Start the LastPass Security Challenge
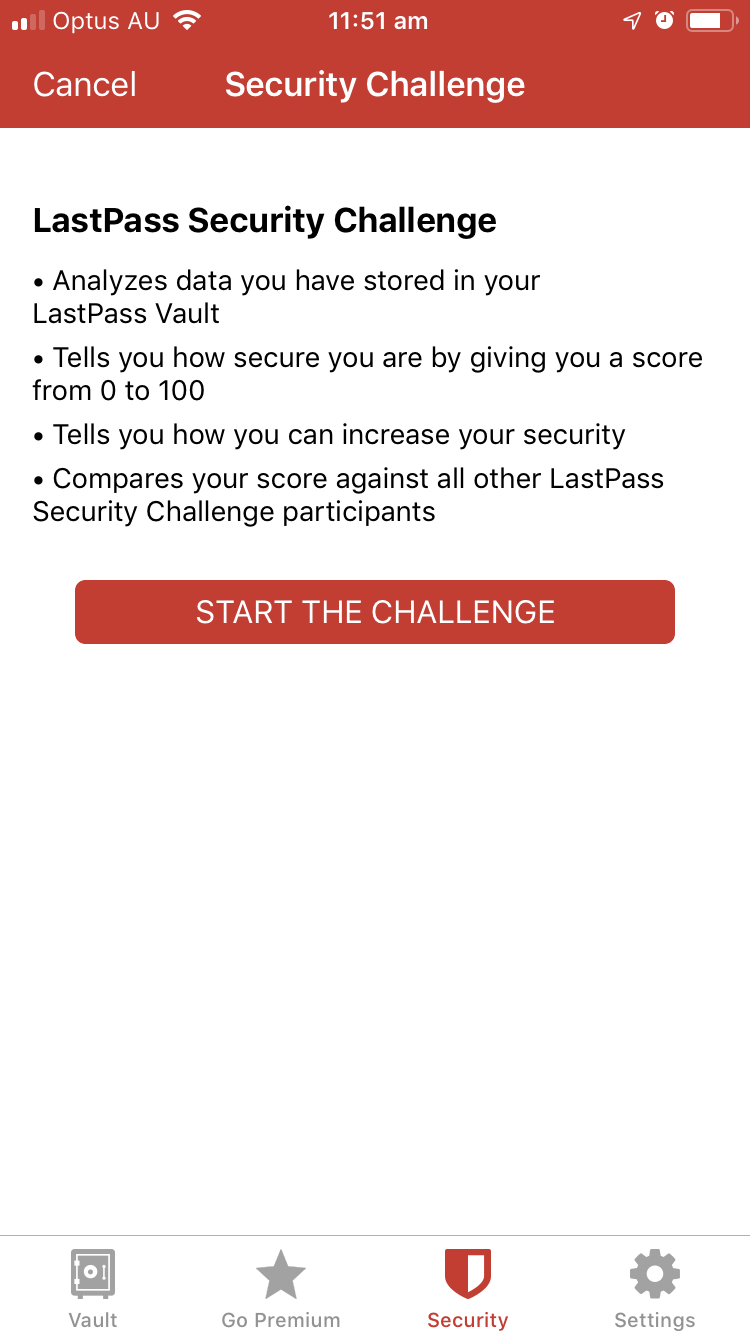This screenshot has height=1334, width=750. tap(375, 612)
